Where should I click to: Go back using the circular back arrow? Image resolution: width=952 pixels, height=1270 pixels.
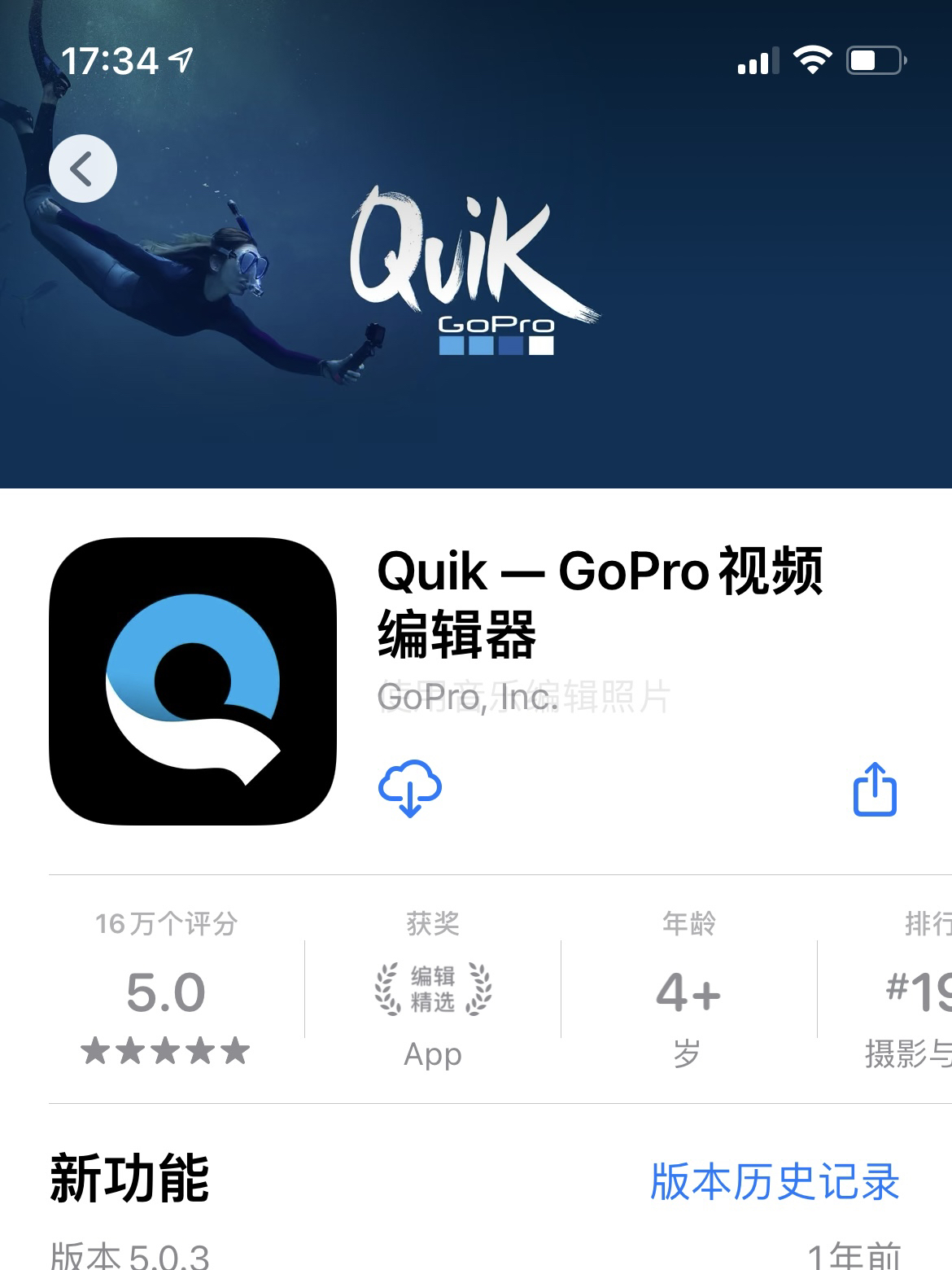[x=82, y=169]
